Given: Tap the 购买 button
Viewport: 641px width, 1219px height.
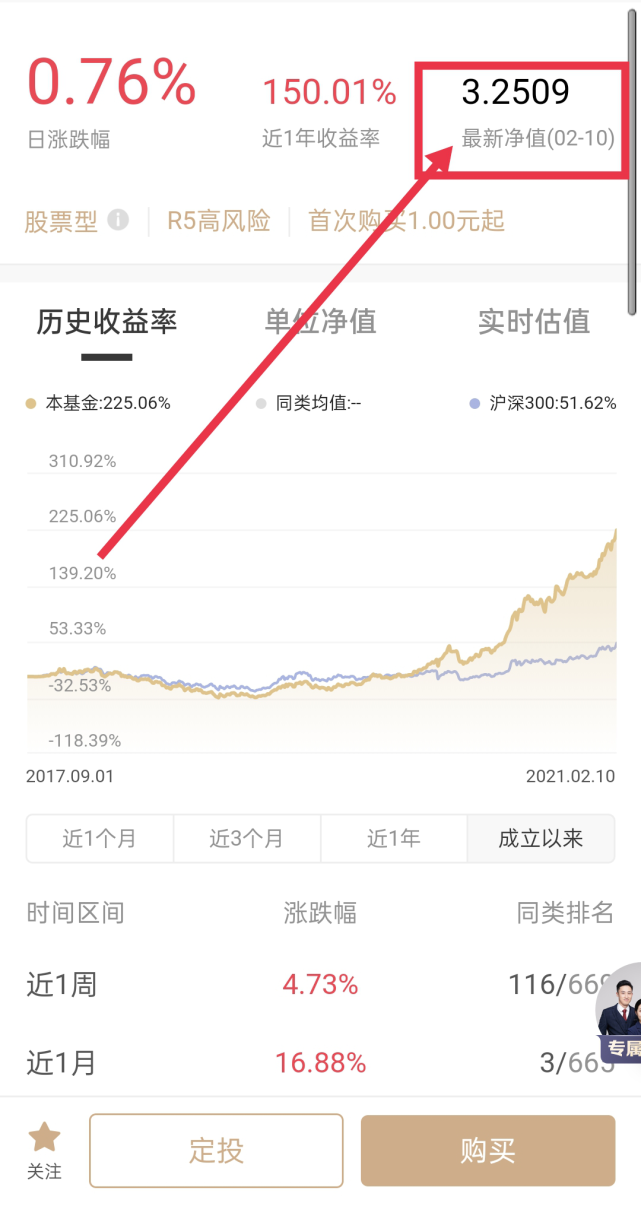Looking at the screenshot, I should [x=488, y=1151].
